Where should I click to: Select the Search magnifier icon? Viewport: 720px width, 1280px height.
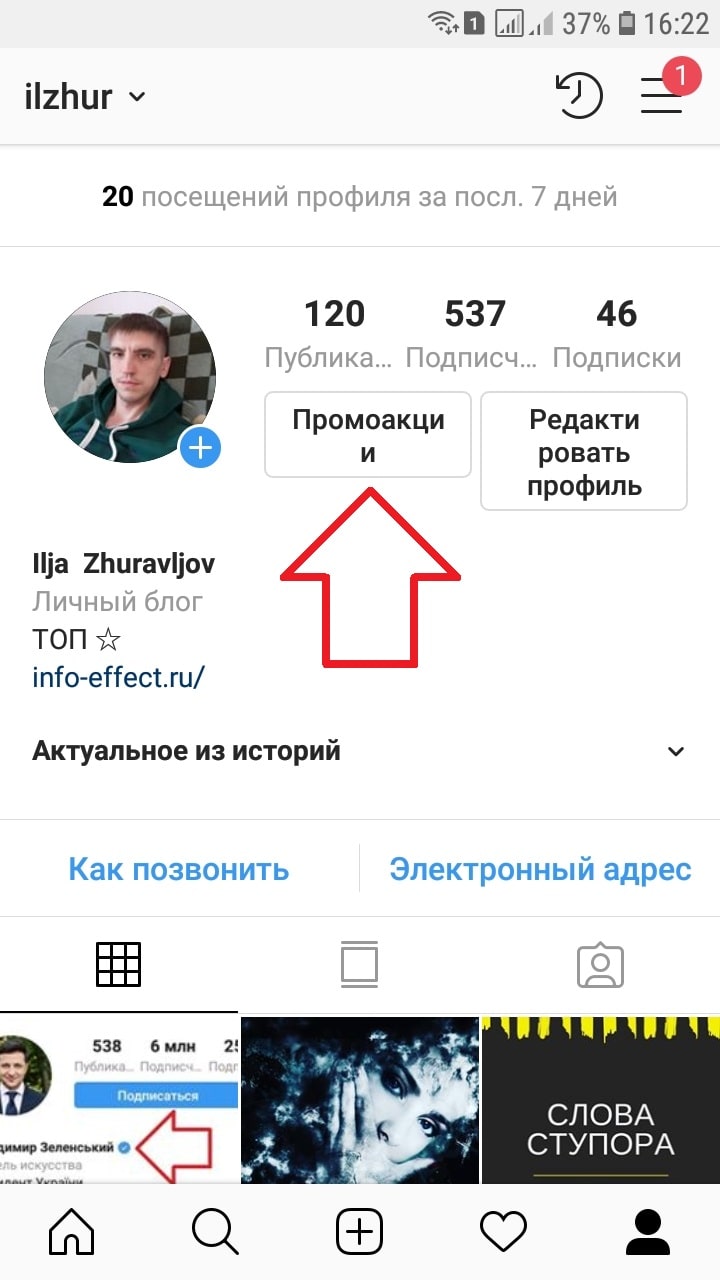(x=215, y=1230)
